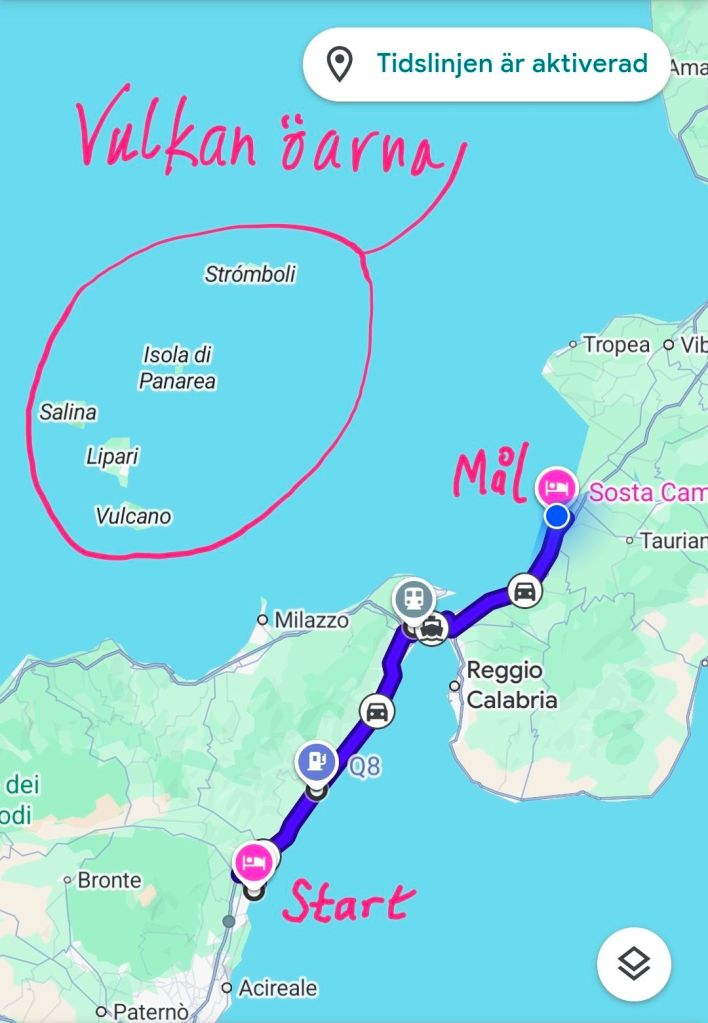The image size is (708, 1023).
Task: Tap the ferry crossing marker on the route
Action: (432, 629)
